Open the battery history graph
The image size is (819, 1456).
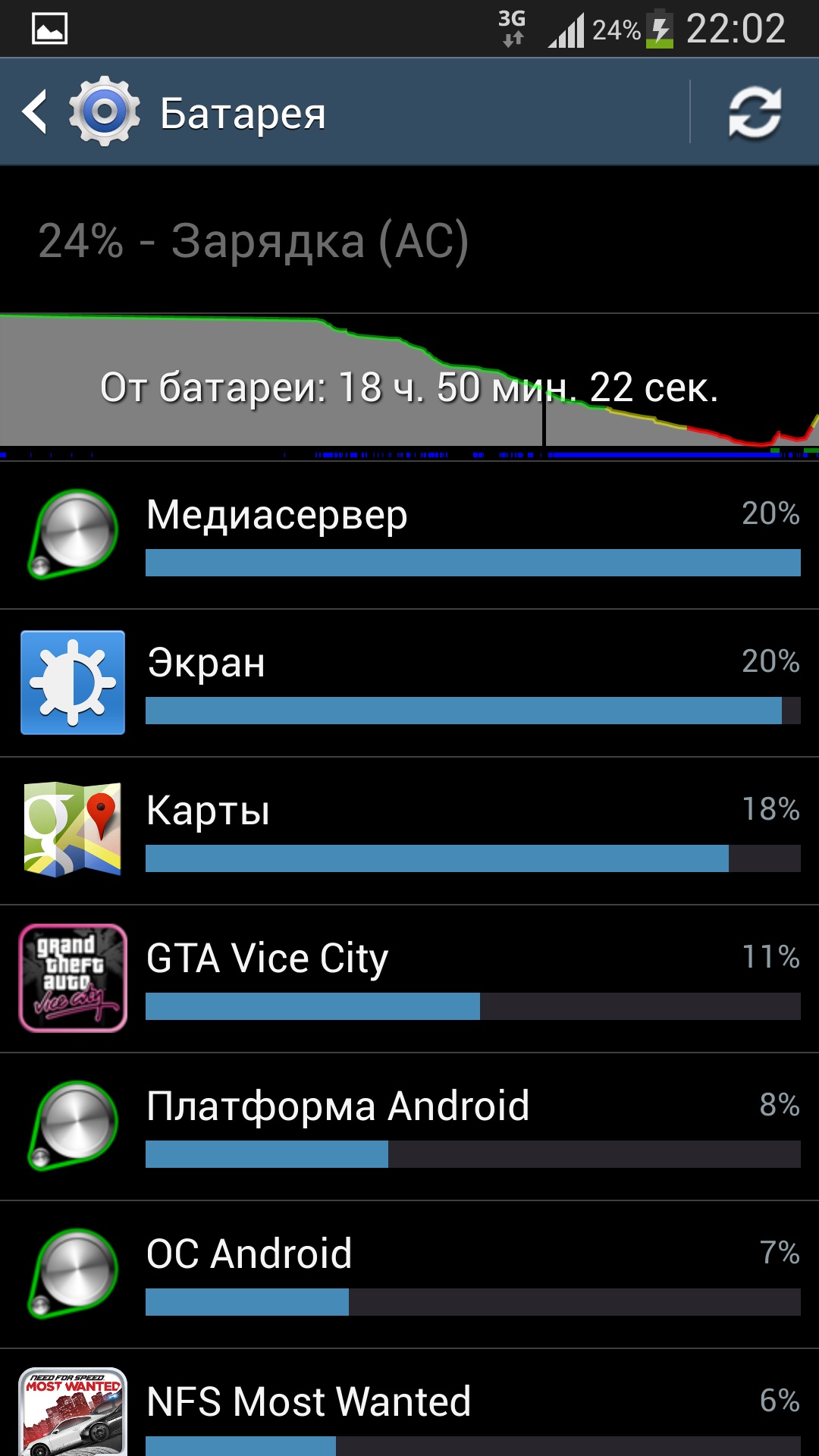[409, 385]
